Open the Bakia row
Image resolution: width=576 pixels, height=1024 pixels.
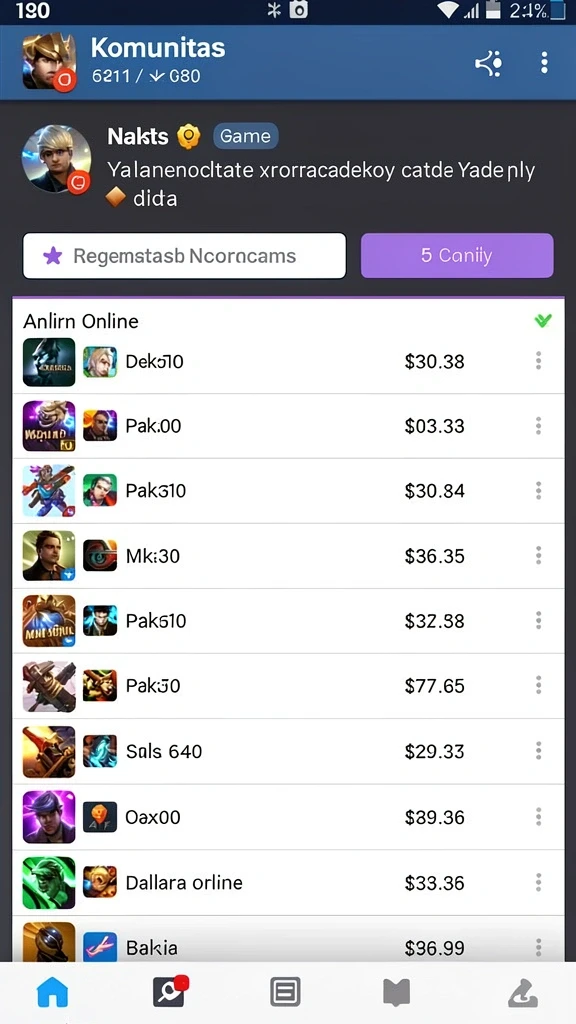(x=288, y=938)
